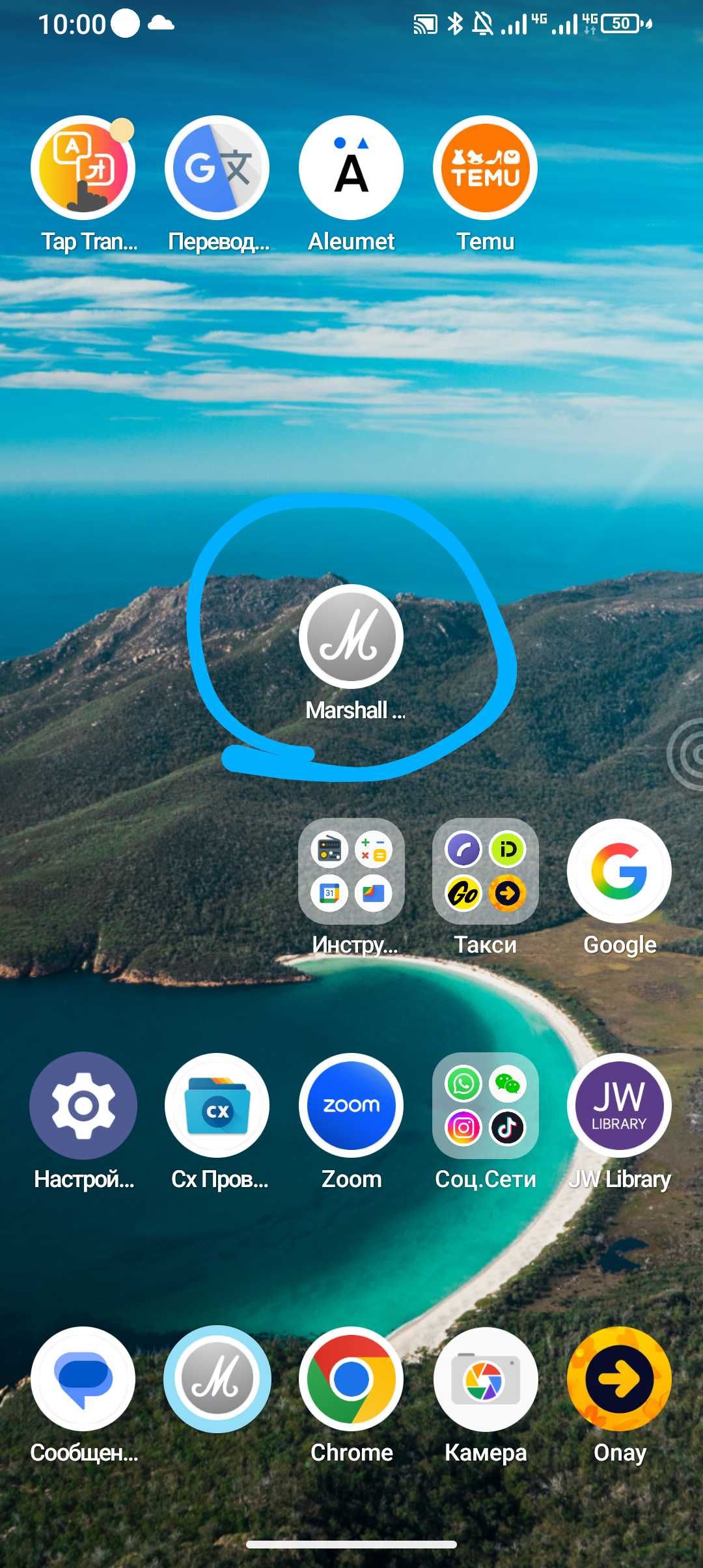The width and height of the screenshot is (703, 1568).
Task: Launch the unlabeled Marshall dock icon
Action: click(217, 1379)
